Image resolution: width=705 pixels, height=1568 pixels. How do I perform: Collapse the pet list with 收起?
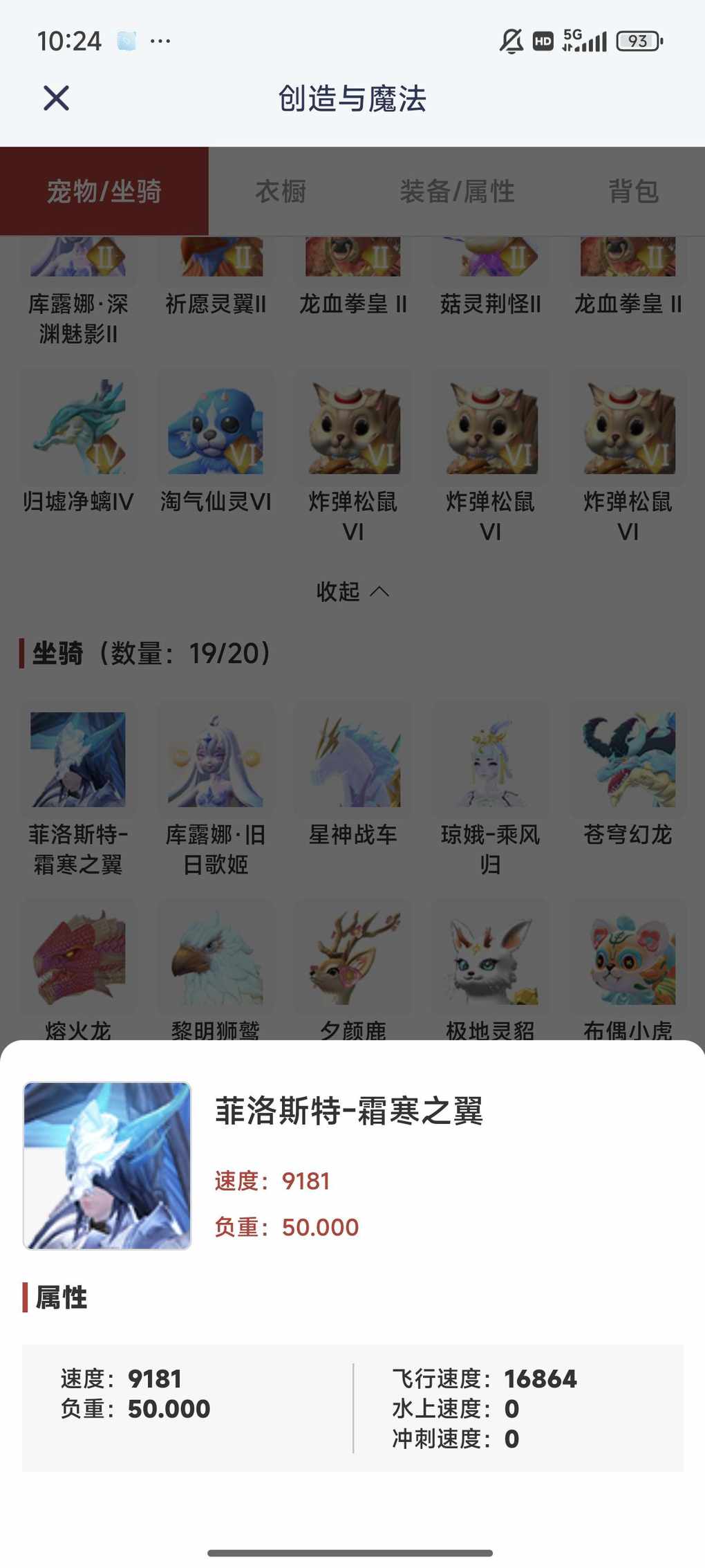tap(352, 591)
